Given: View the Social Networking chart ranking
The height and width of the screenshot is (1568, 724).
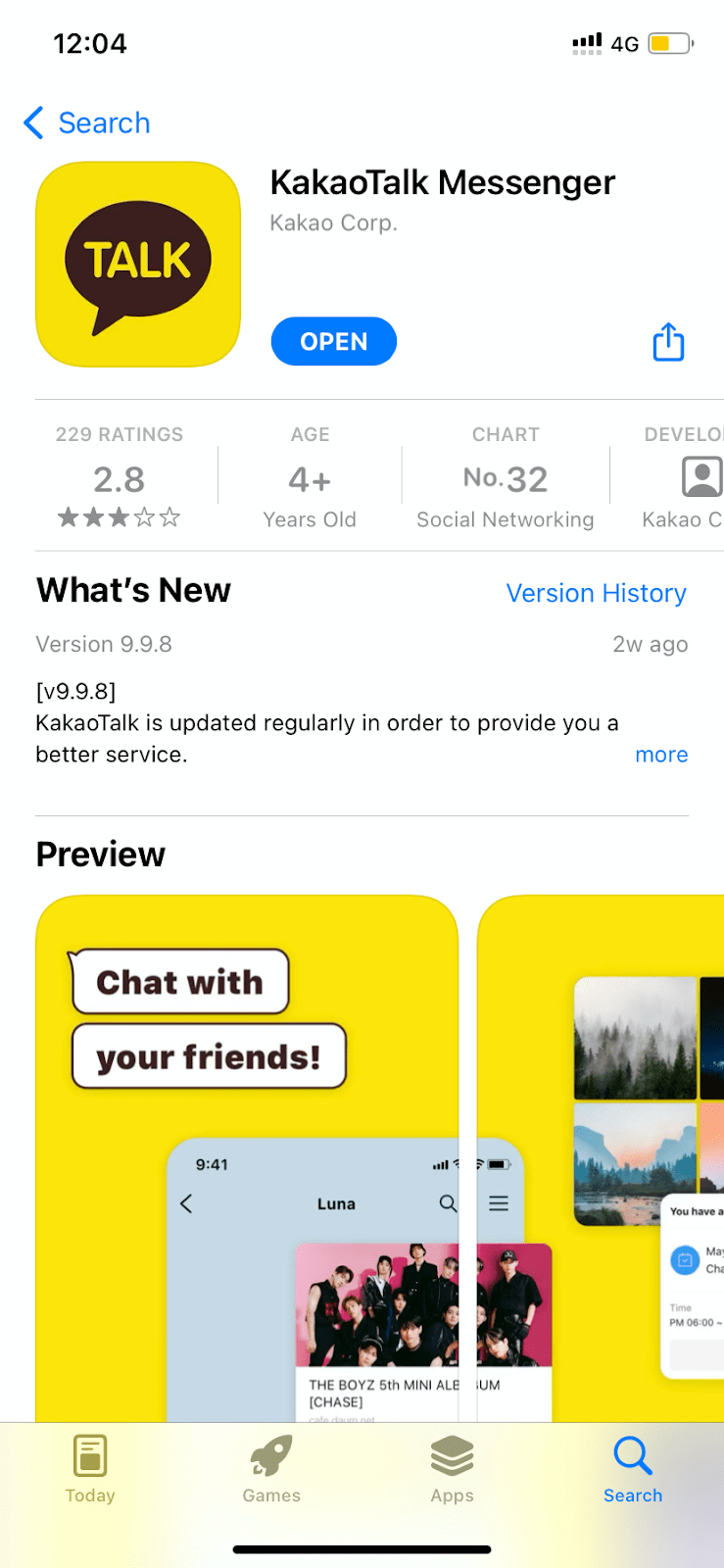Looking at the screenshot, I should point(505,478).
